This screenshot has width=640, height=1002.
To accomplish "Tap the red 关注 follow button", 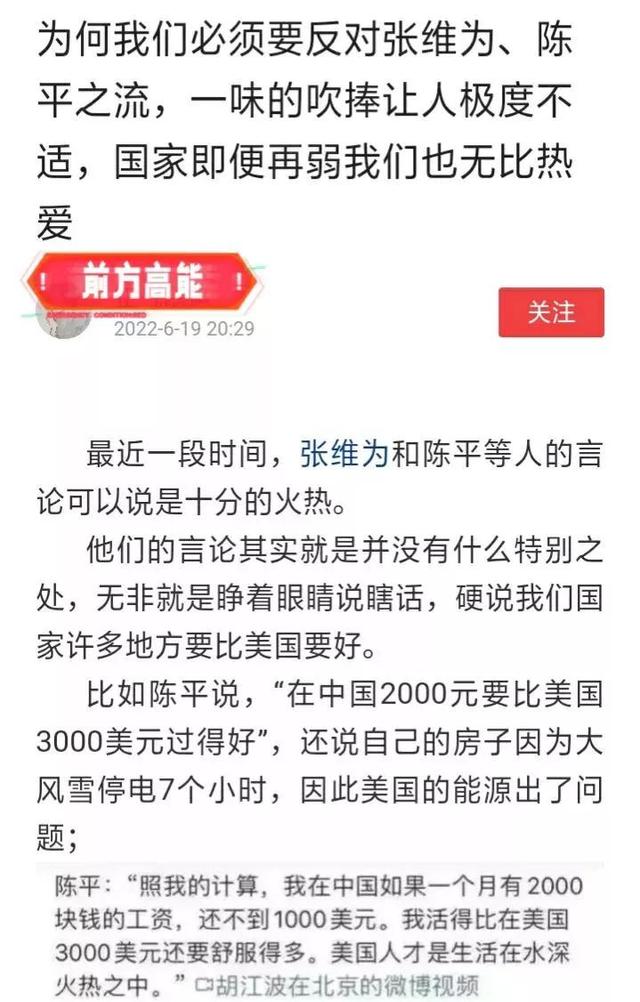I will click(551, 312).
